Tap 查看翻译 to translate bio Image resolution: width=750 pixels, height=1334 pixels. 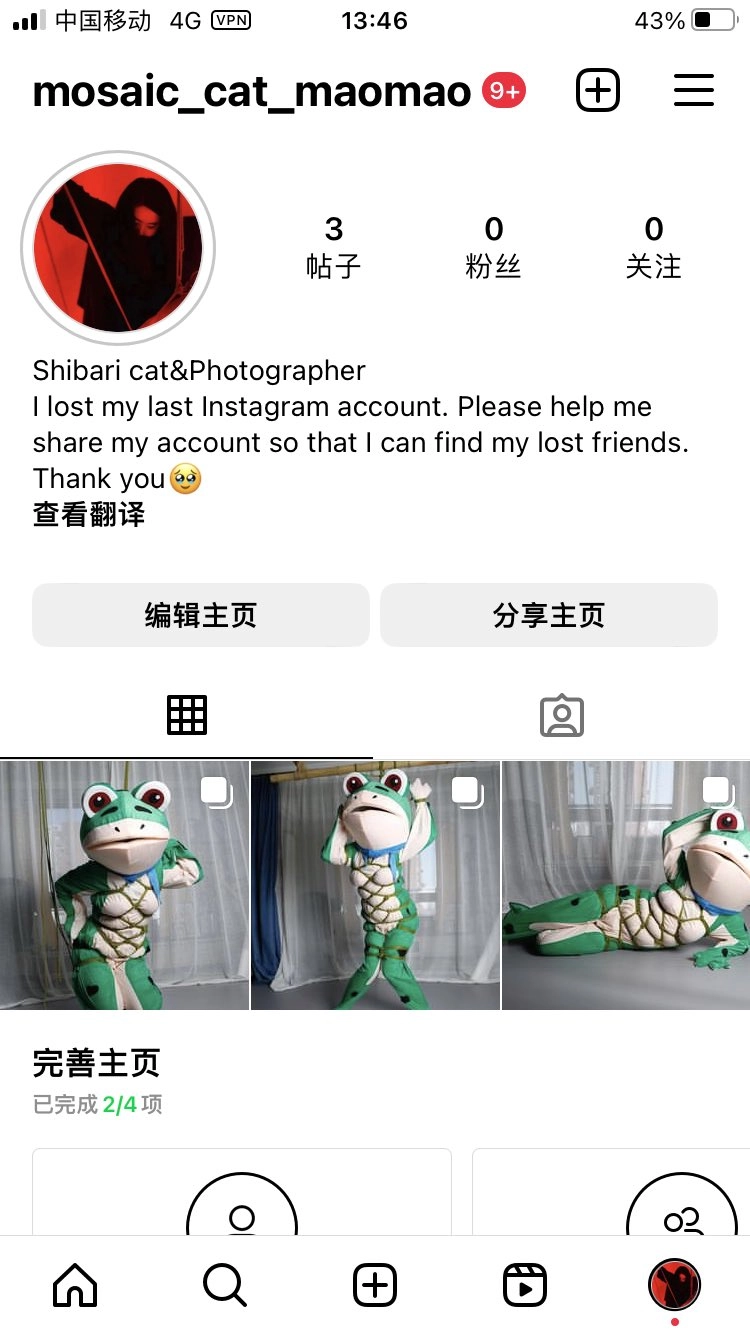click(89, 515)
